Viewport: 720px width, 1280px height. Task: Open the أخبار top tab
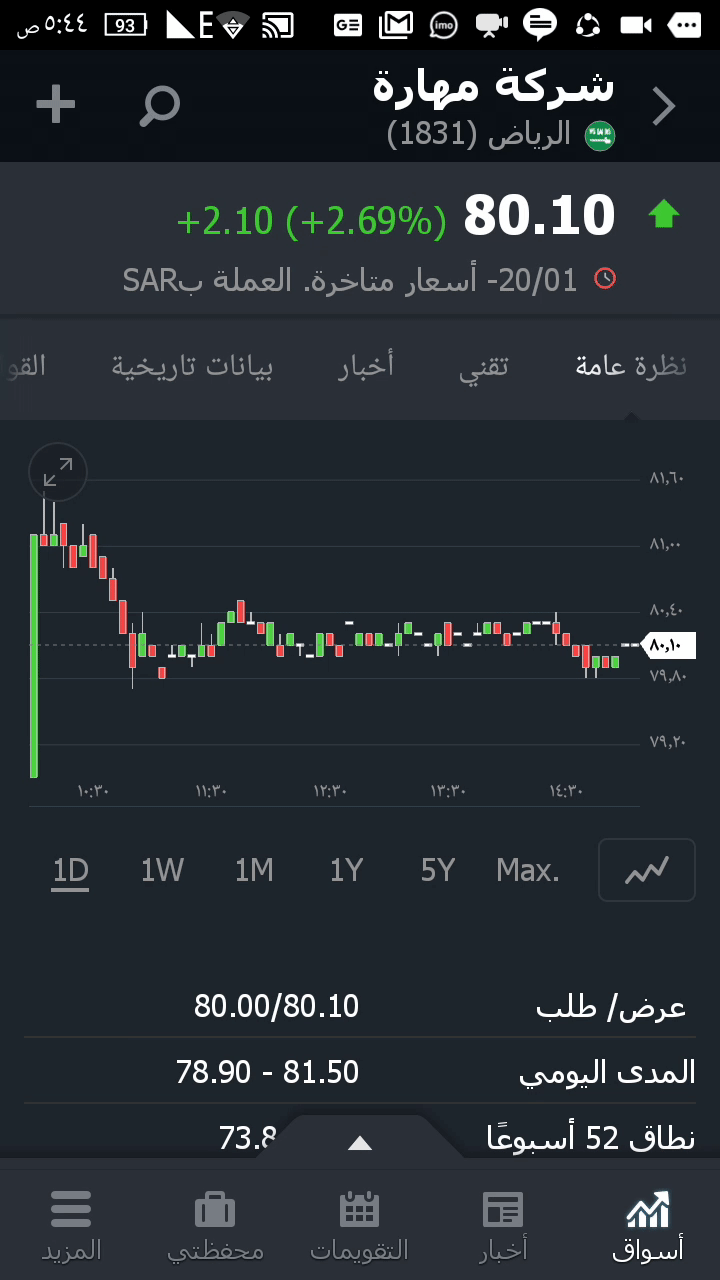point(366,366)
